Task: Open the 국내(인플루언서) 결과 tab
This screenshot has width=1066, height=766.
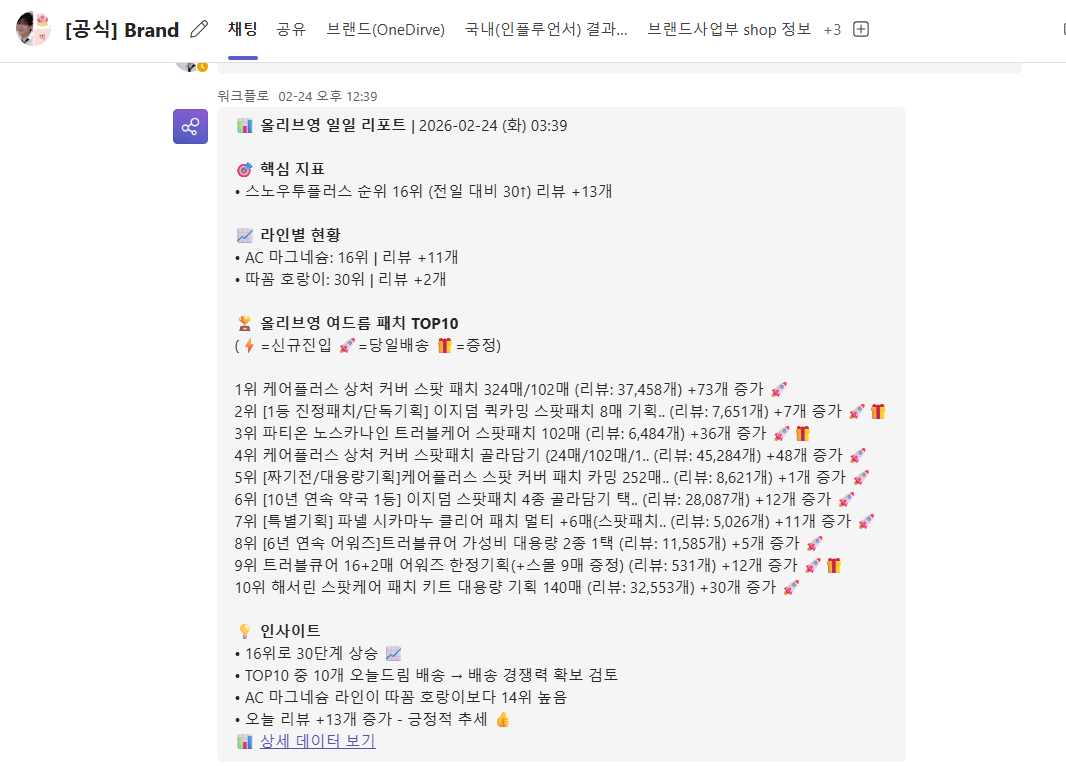Action: (546, 29)
